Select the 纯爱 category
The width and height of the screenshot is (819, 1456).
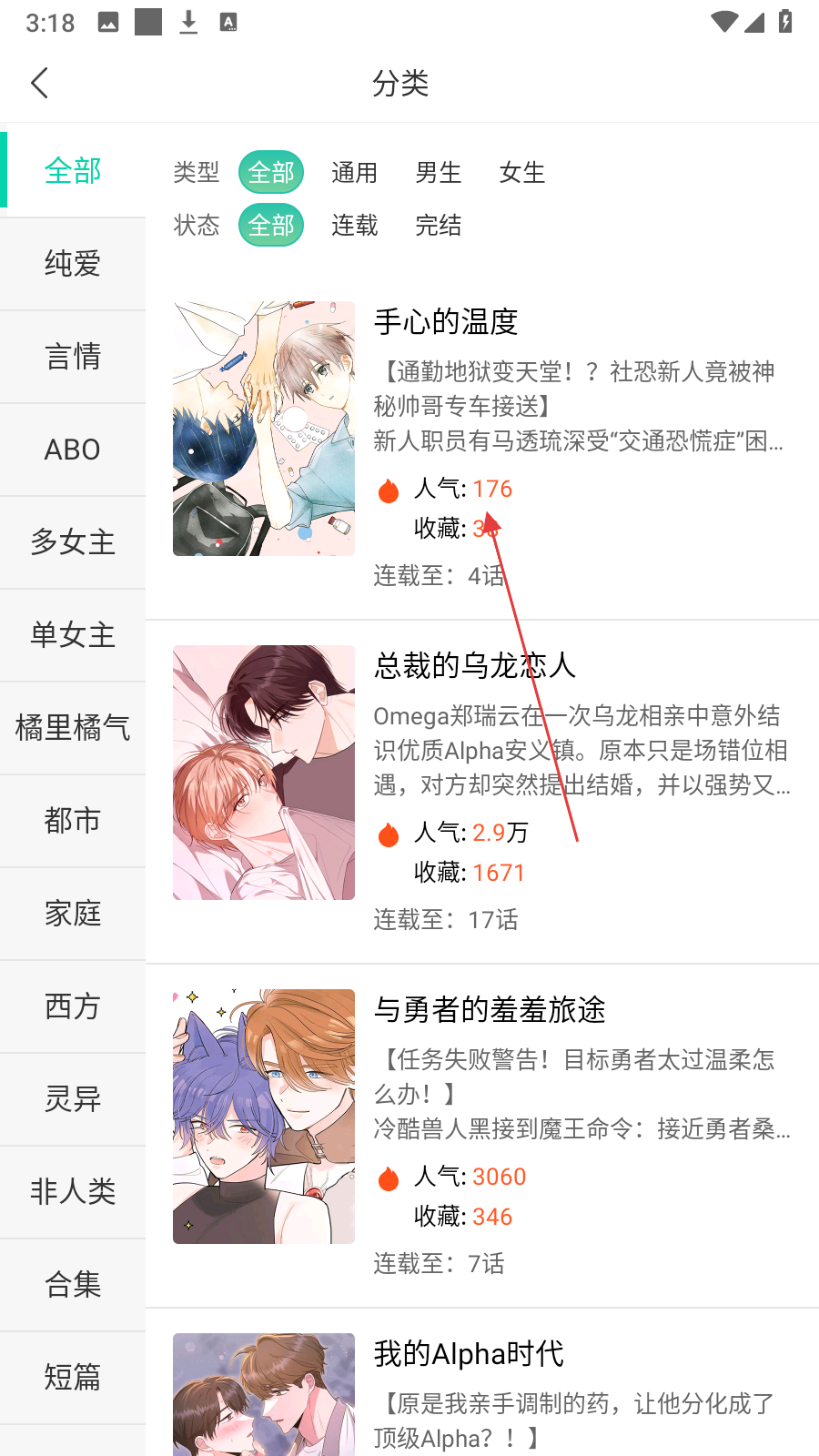tap(73, 264)
